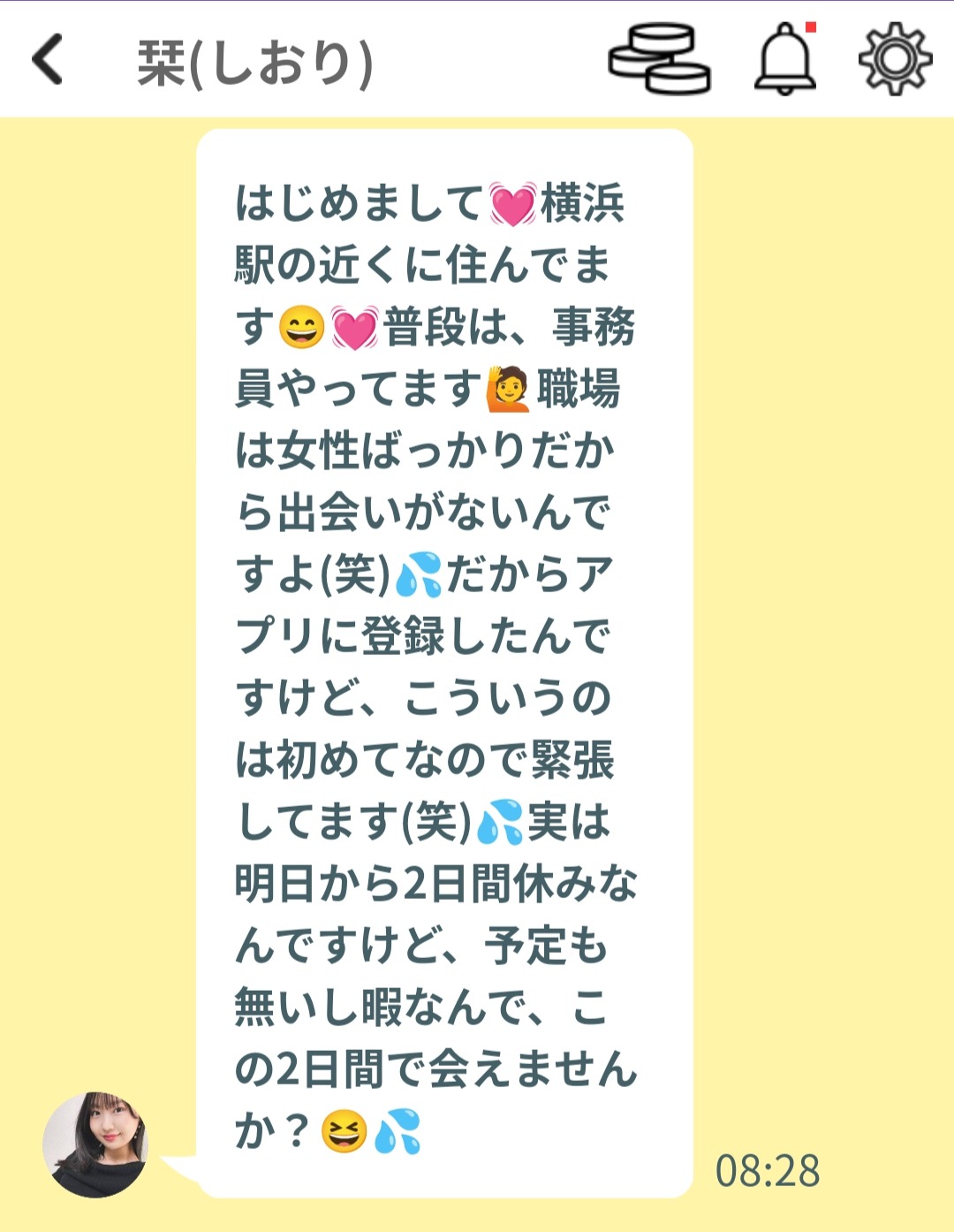Open the notifications bell

click(x=784, y=59)
